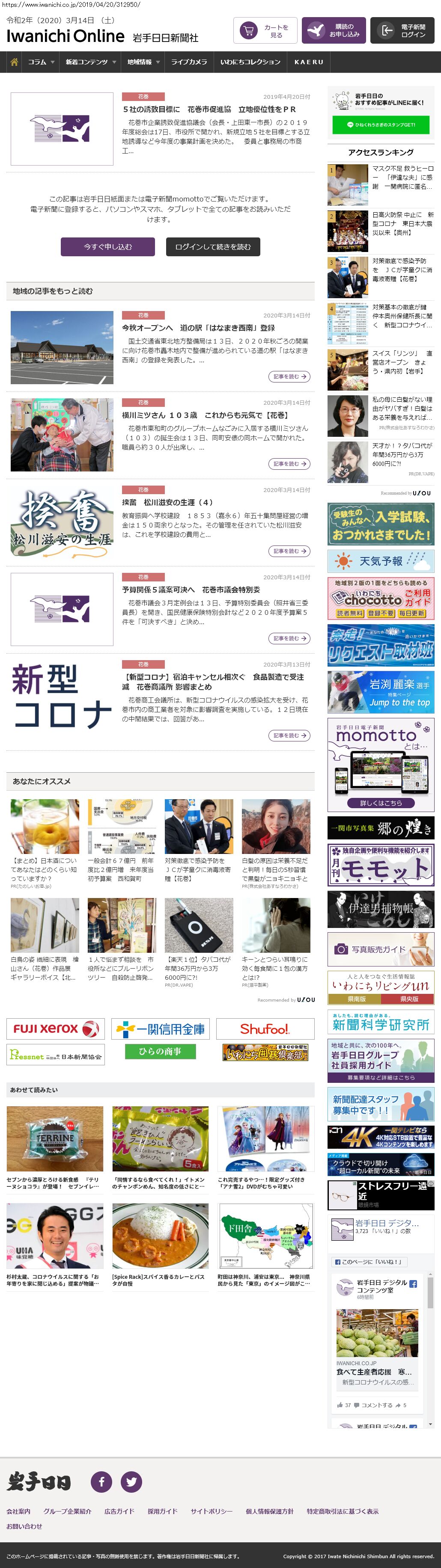
Task: Open the 新型コロナ article thumbnail
Action: pos(62,697)
